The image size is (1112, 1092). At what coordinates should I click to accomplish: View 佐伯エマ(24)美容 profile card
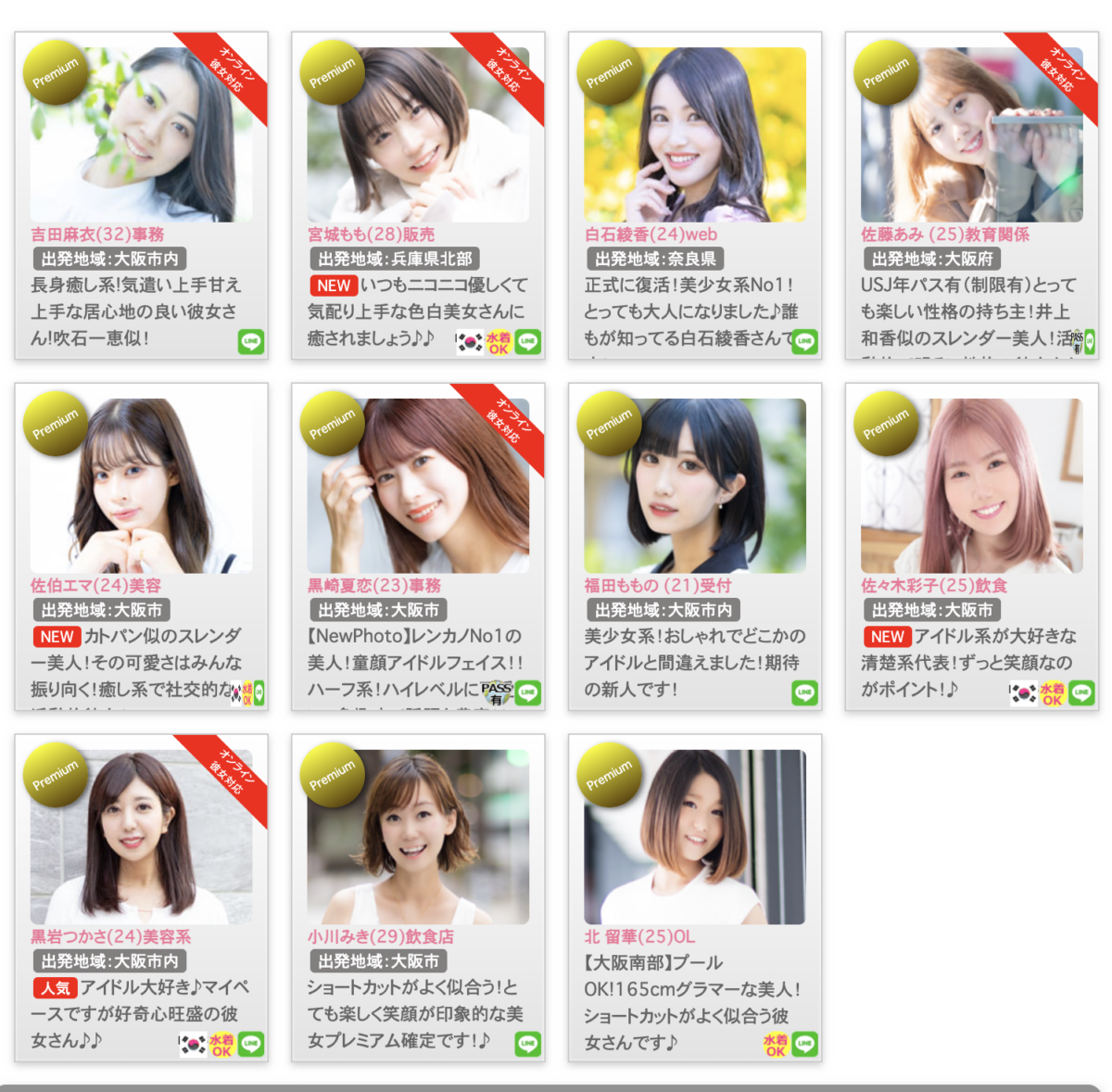141,488
